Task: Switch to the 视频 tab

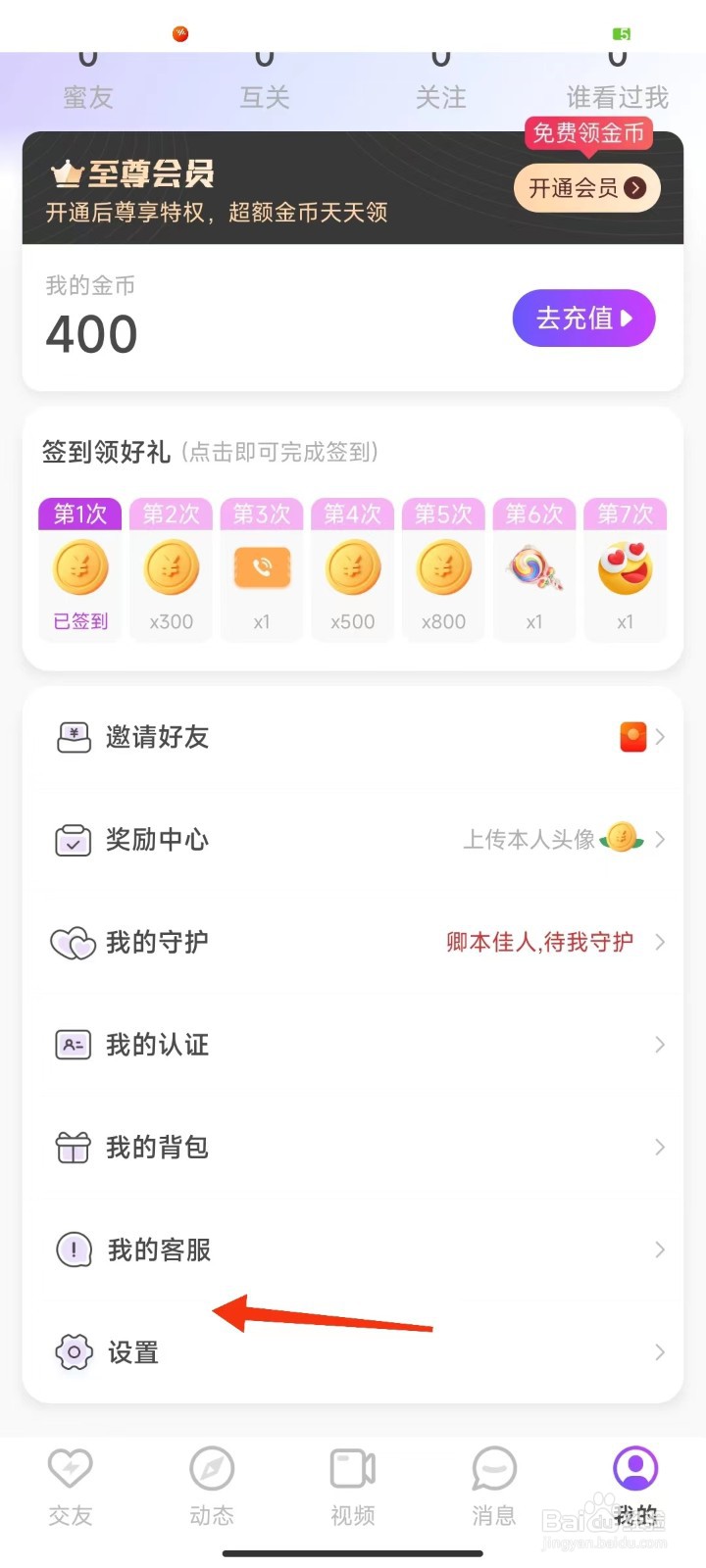Action: pos(353,1487)
